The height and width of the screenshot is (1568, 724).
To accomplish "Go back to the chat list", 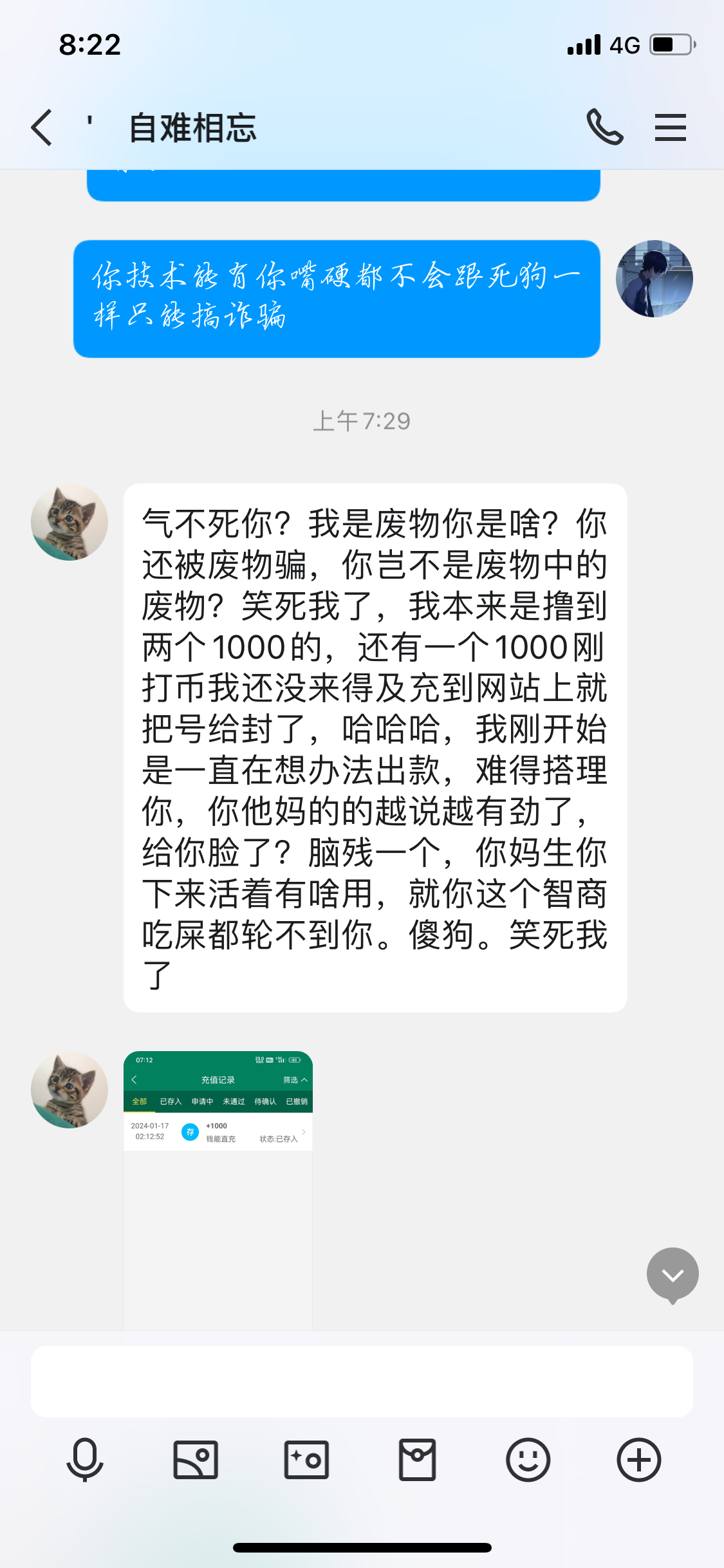I will 42,127.
